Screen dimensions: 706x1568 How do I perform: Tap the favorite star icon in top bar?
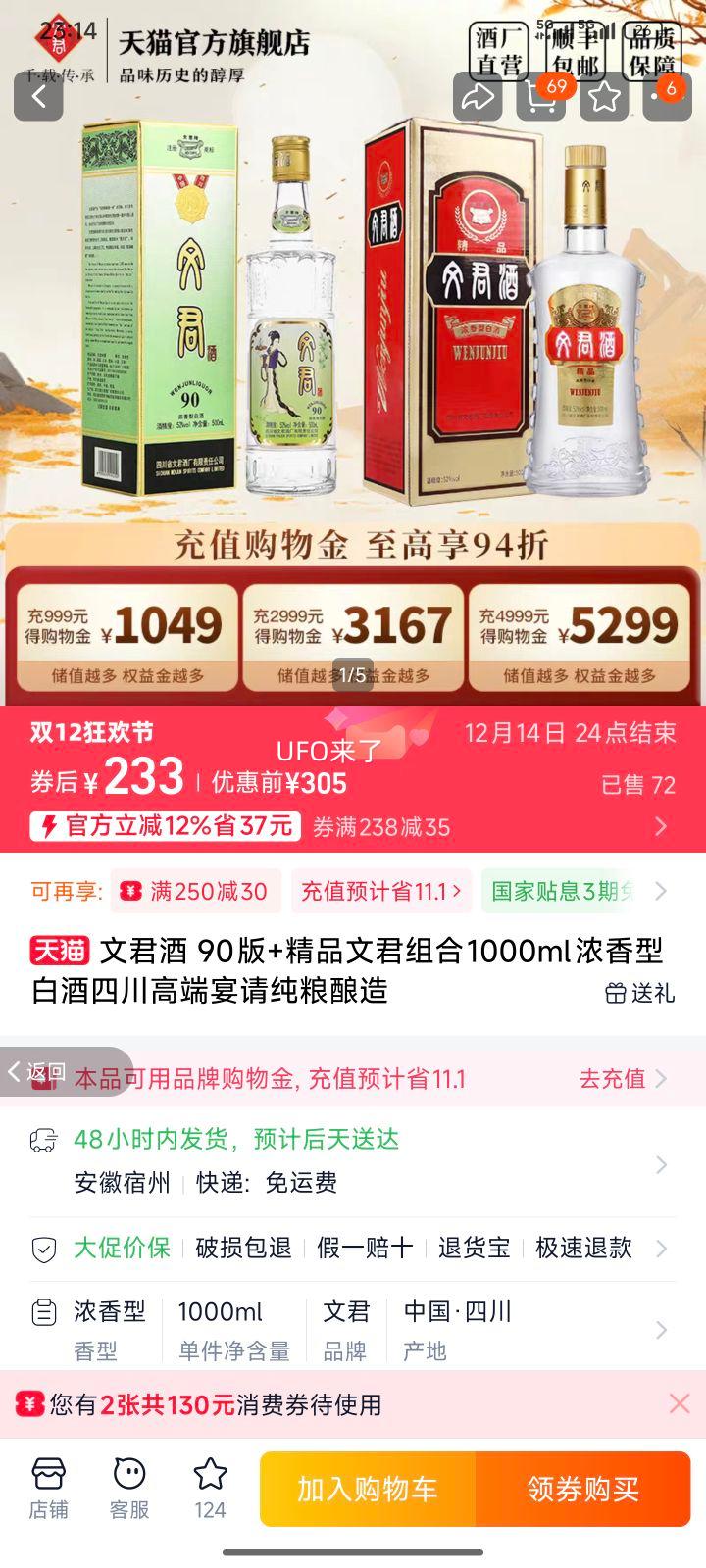[603, 95]
